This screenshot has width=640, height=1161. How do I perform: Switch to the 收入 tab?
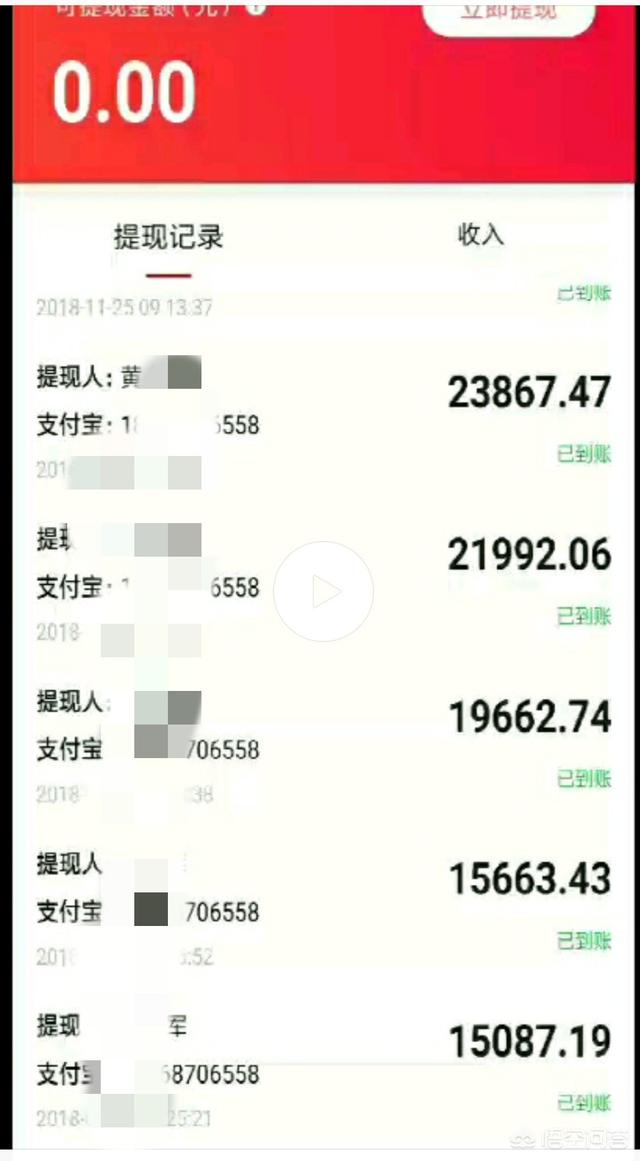tap(481, 235)
